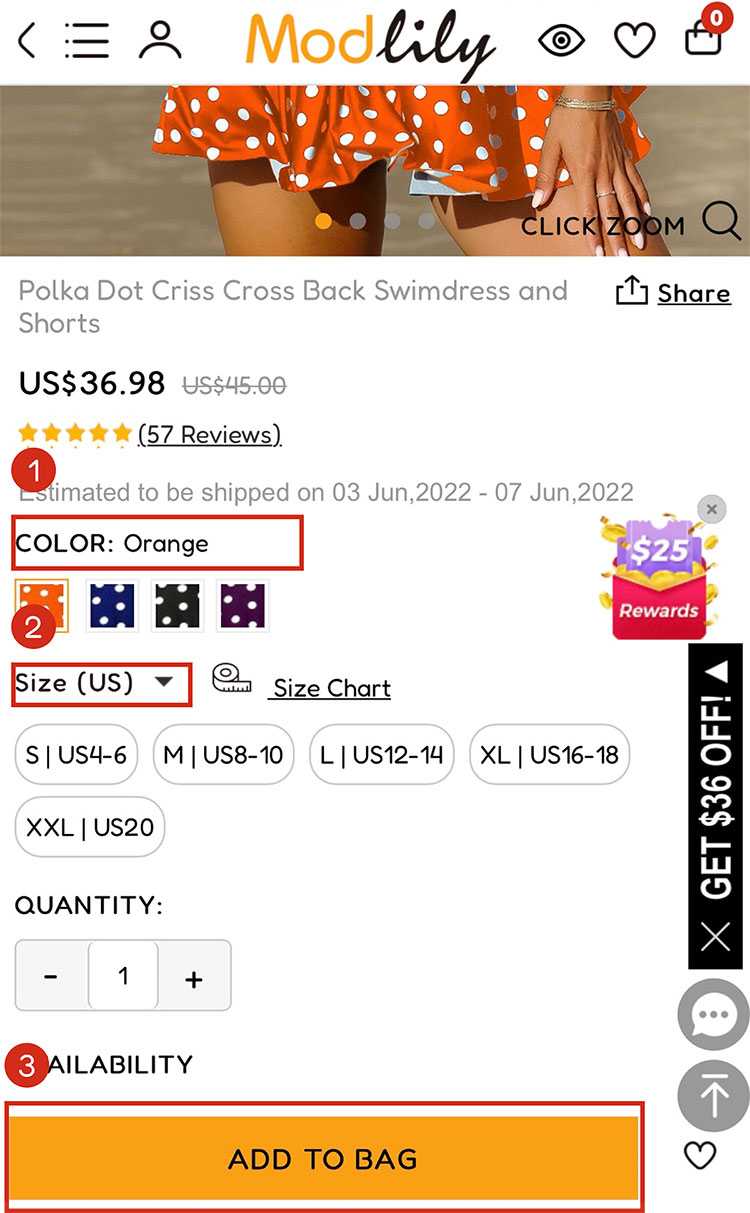Open the hamburger menu
The width and height of the screenshot is (750, 1213).
coord(87,41)
